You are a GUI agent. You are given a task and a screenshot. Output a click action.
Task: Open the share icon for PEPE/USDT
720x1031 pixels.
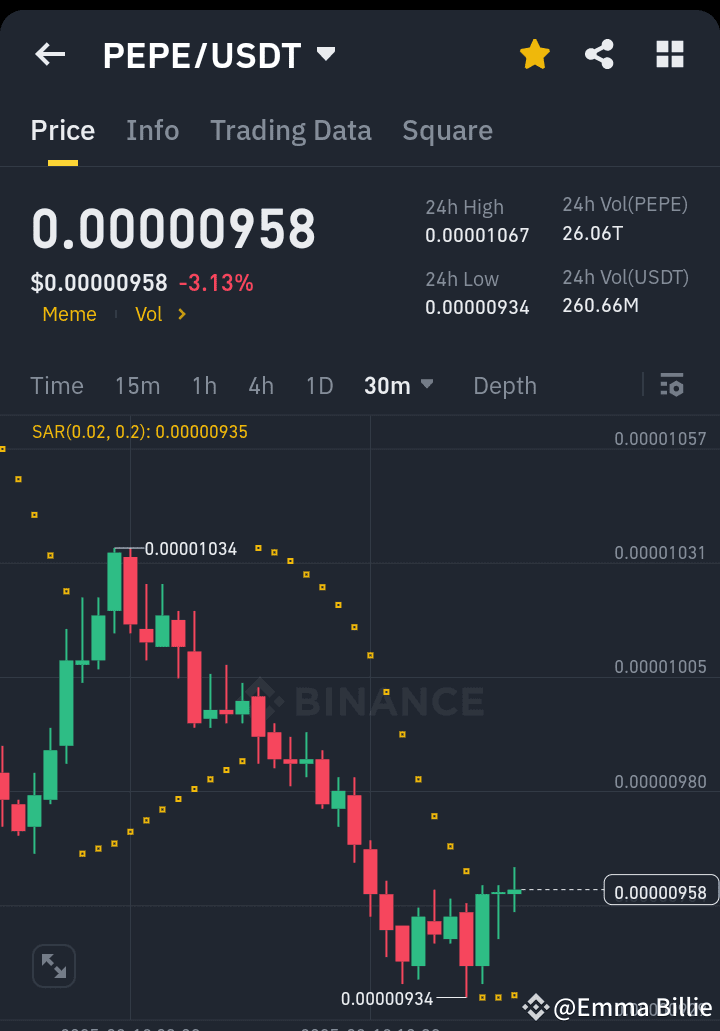click(x=599, y=55)
